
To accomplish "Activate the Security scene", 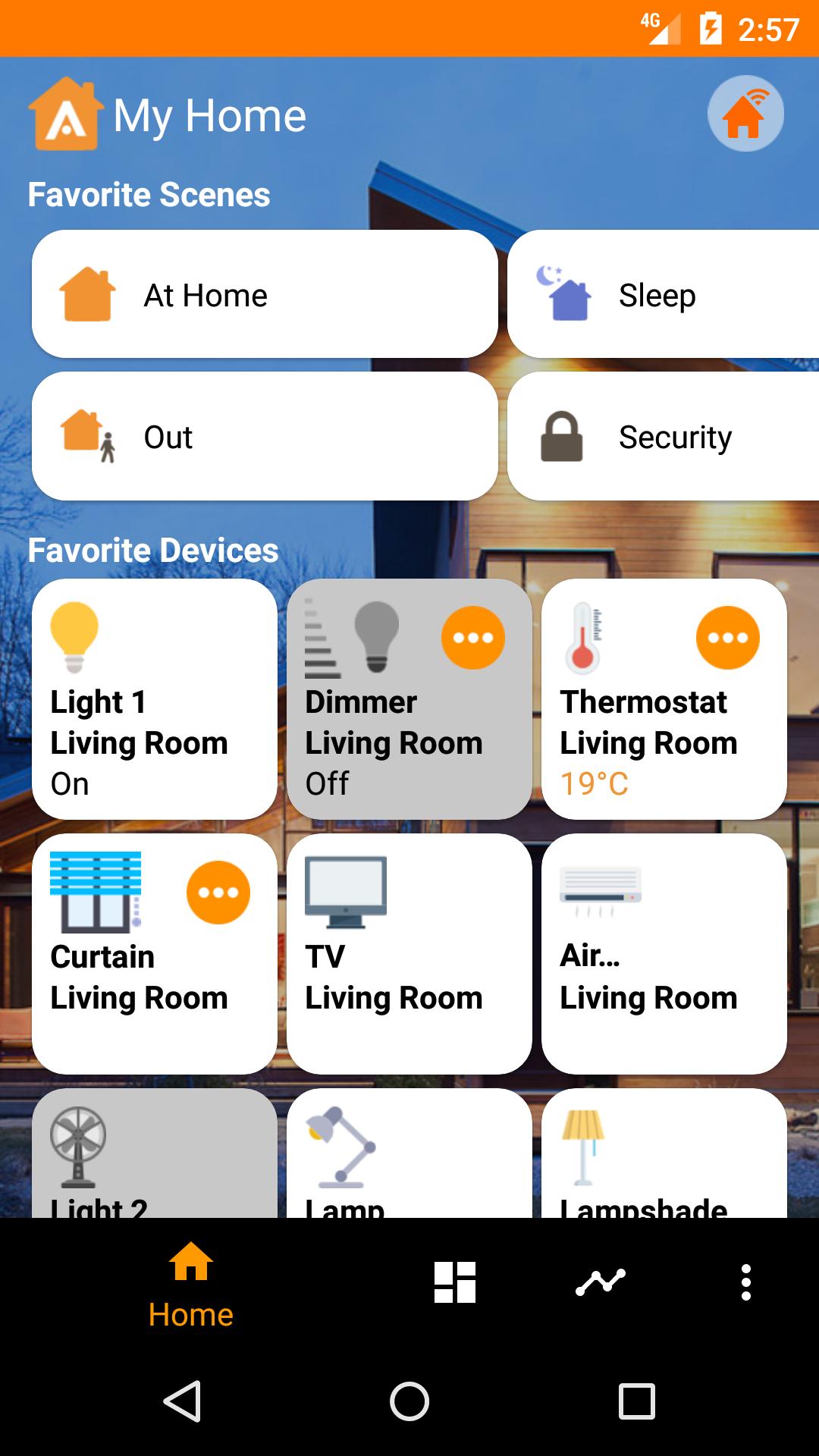I will tap(663, 436).
